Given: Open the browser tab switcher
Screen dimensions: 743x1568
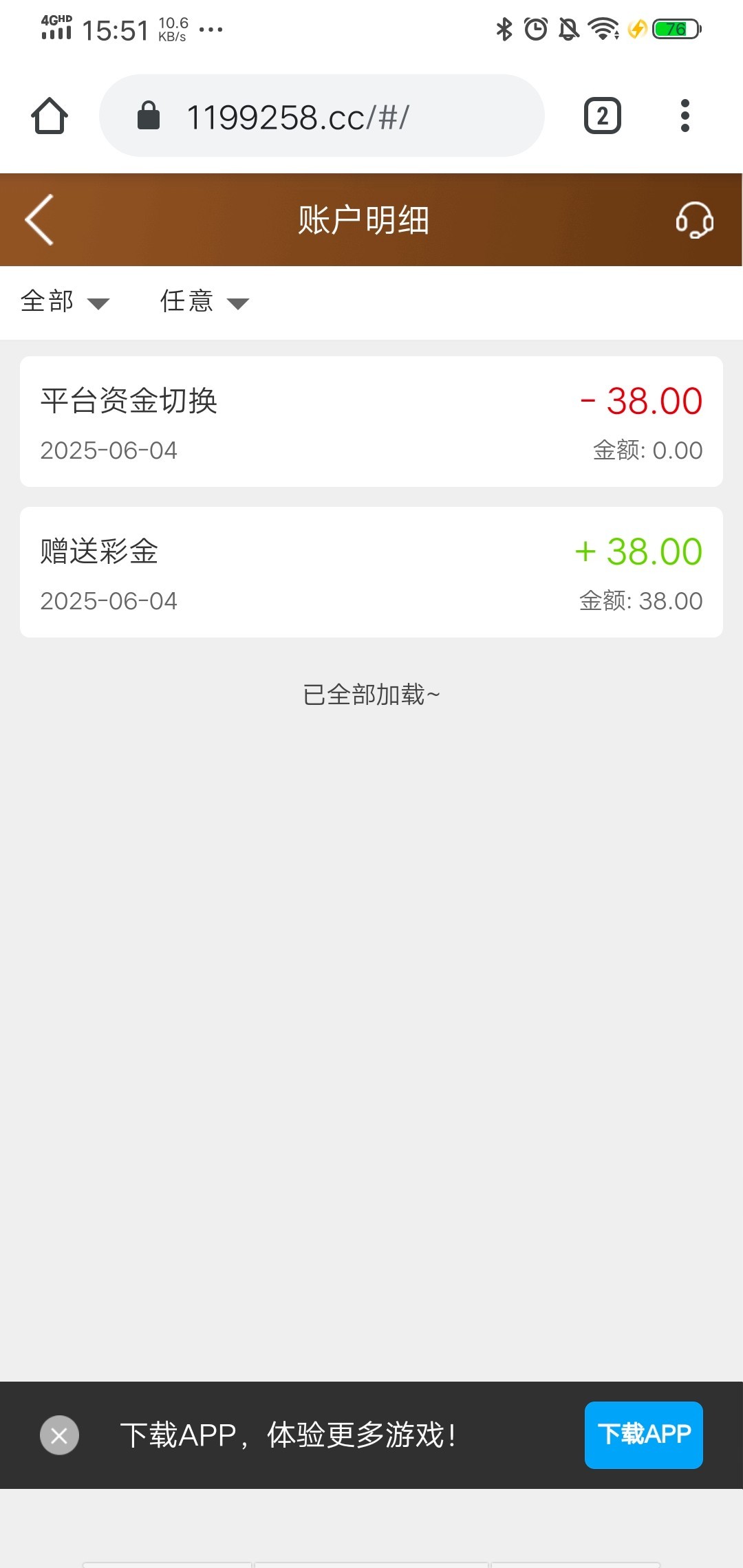Looking at the screenshot, I should point(602,116).
